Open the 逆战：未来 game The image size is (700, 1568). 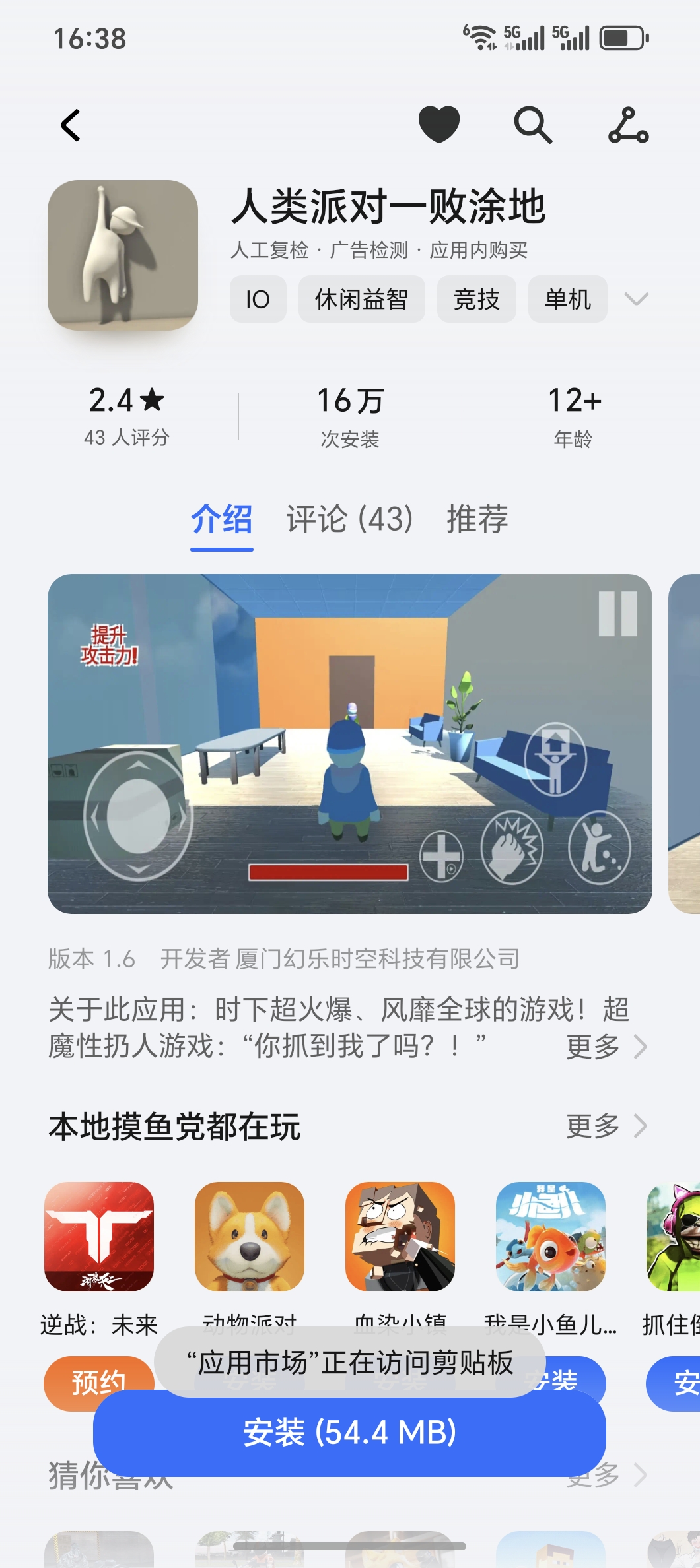coord(99,1237)
